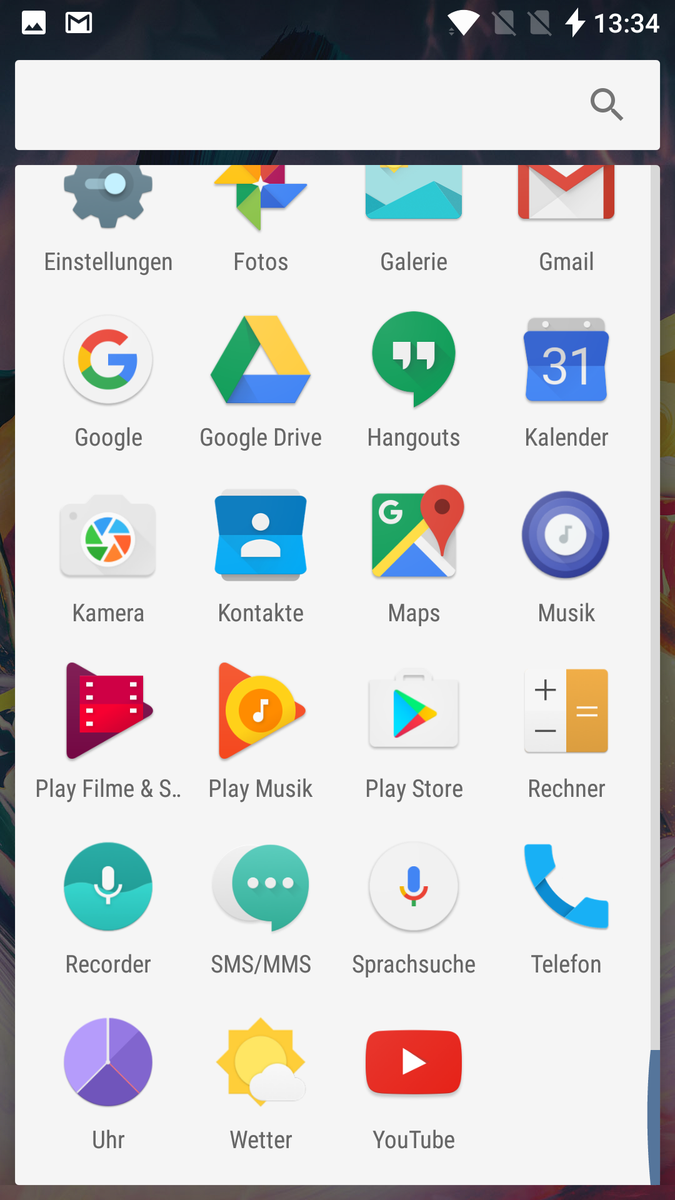Screen dimensions: 675x1200
Task: Tap the app search field
Action: tap(337, 105)
